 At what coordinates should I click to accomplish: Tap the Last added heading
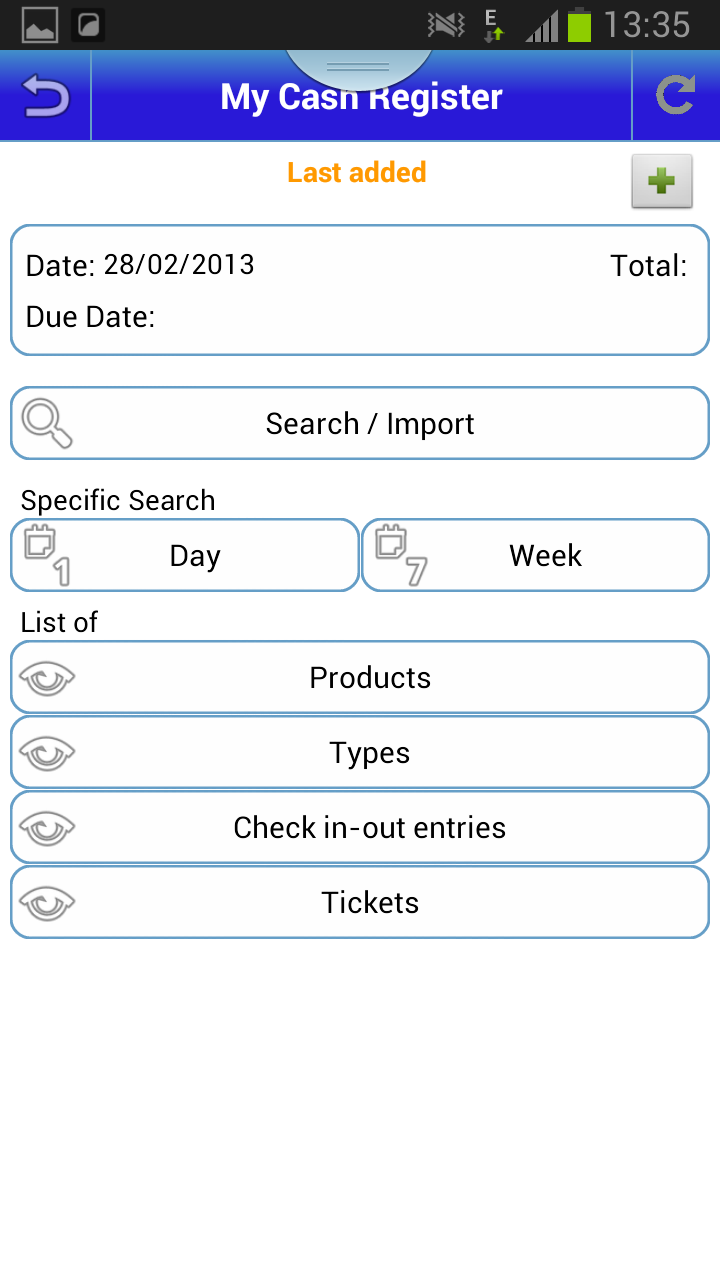coord(357,172)
